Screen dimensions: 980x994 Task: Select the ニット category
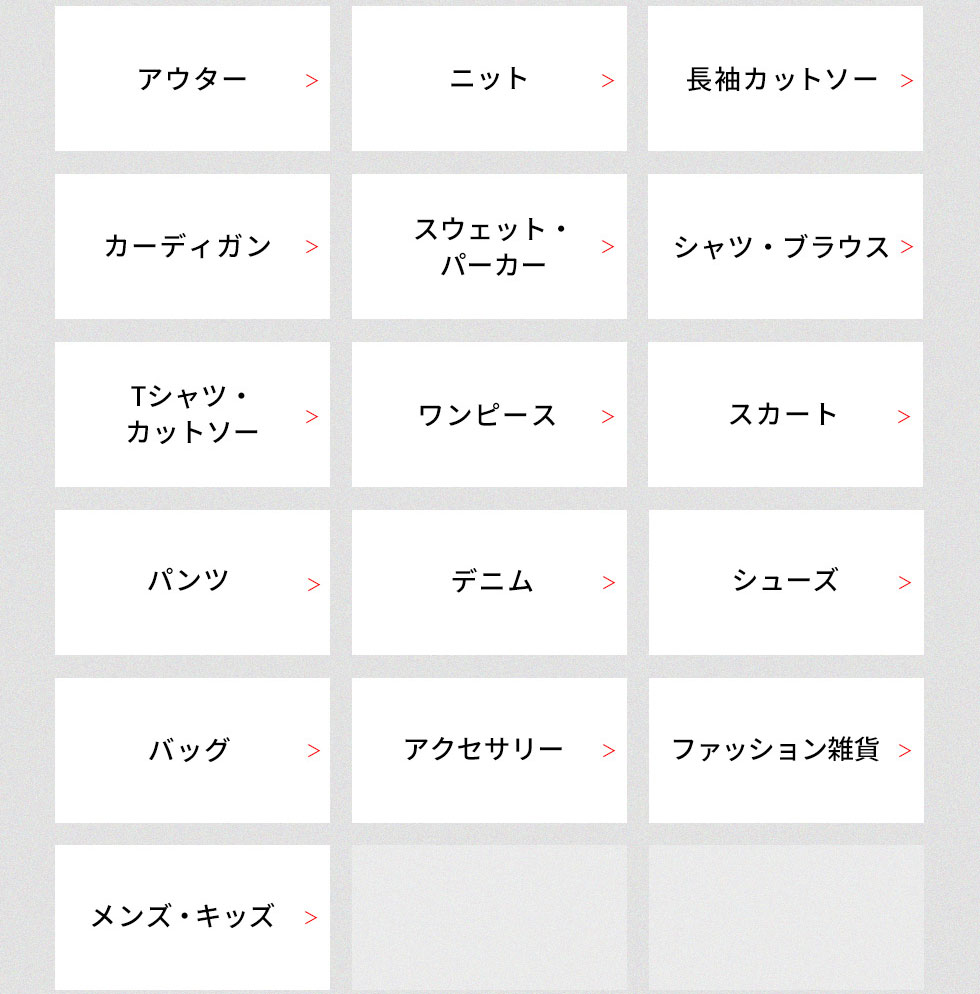click(489, 79)
